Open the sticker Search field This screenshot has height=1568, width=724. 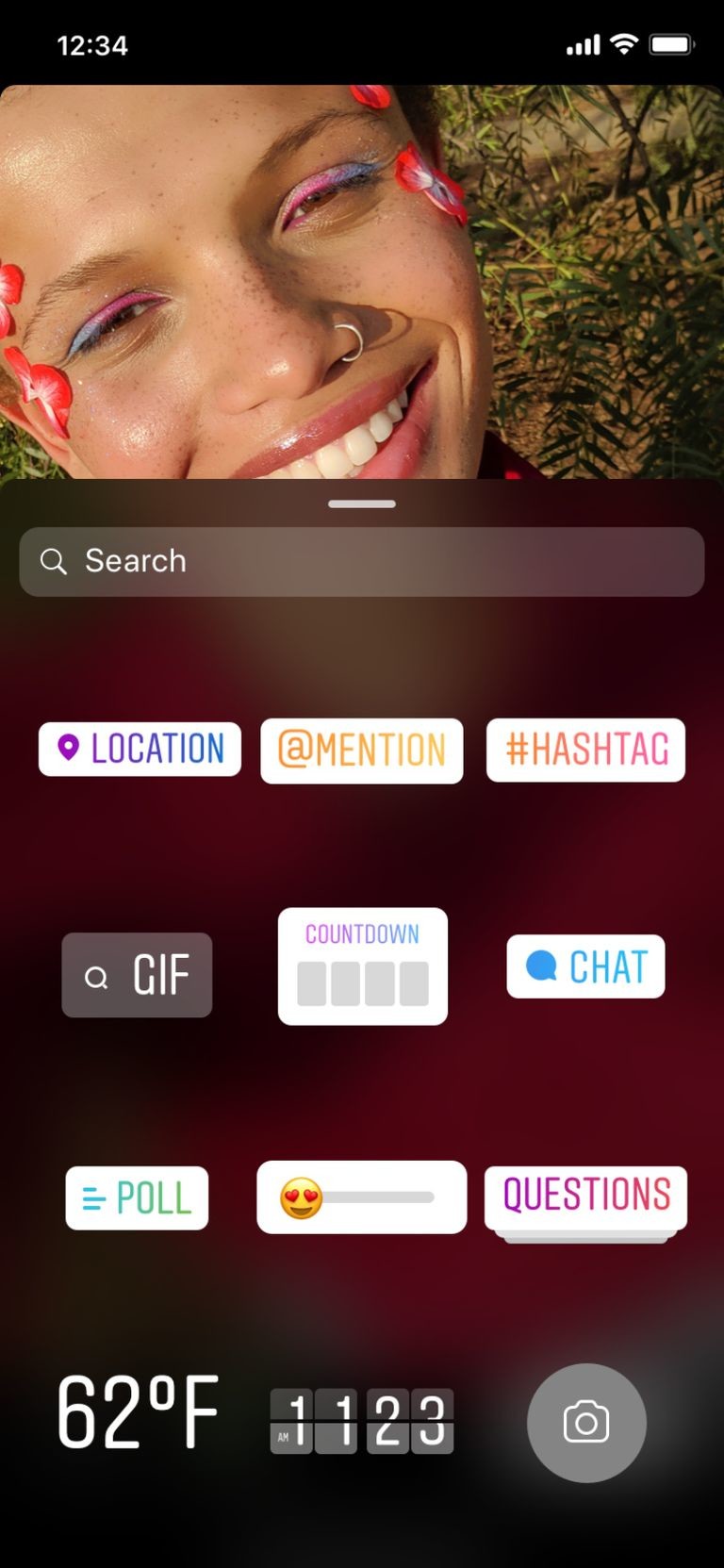[x=362, y=561]
